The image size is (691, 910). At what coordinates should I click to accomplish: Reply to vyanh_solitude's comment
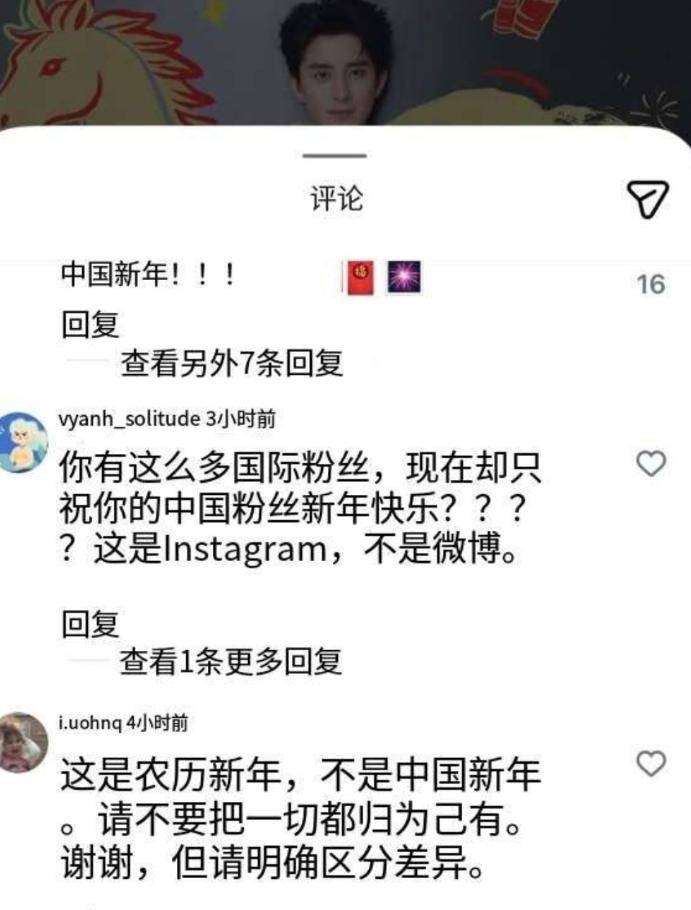pos(90,624)
